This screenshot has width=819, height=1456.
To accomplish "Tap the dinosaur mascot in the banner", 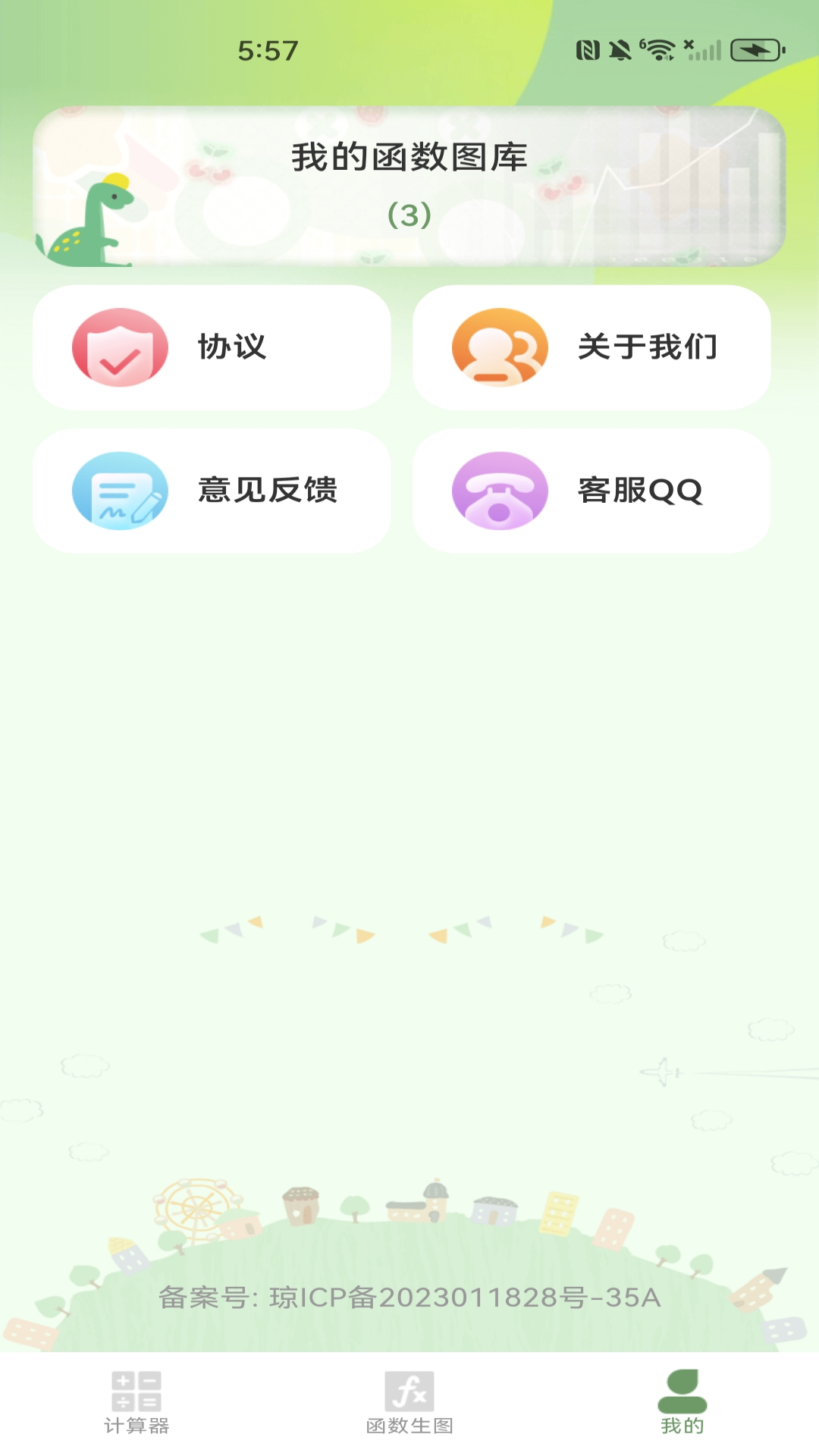I will (93, 216).
